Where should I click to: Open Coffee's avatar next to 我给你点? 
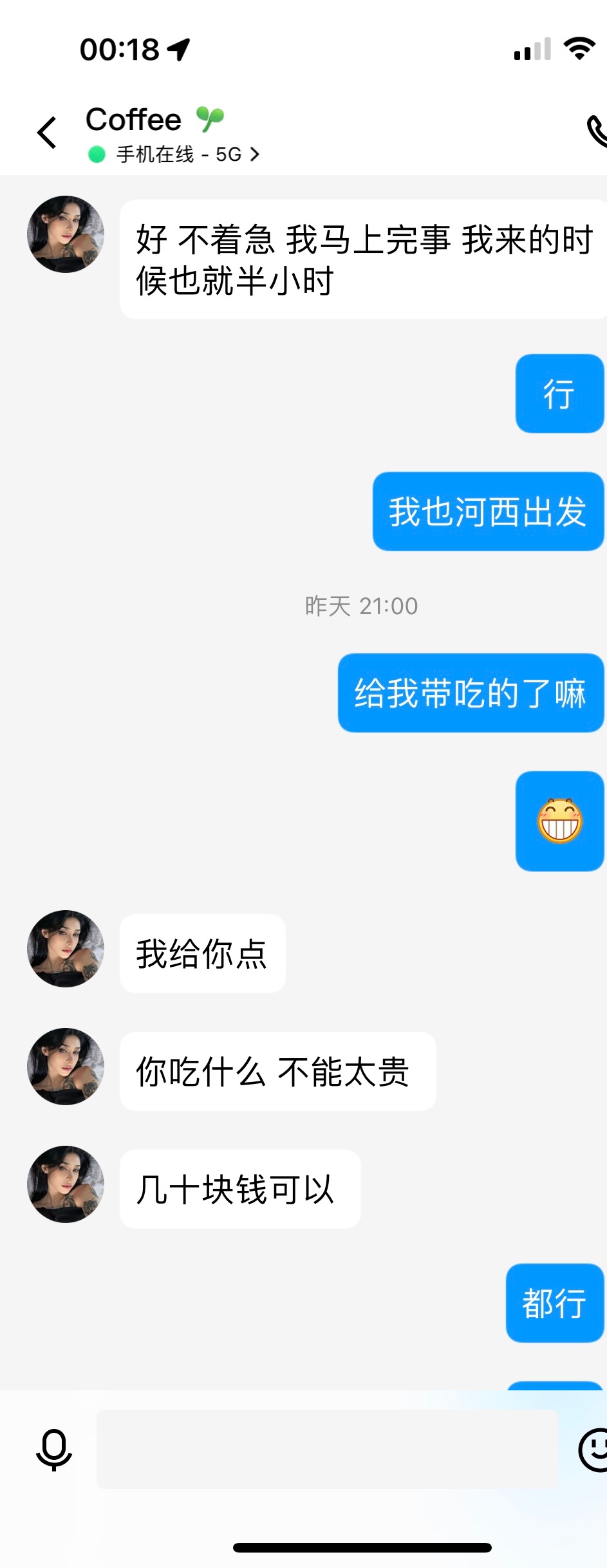66,949
